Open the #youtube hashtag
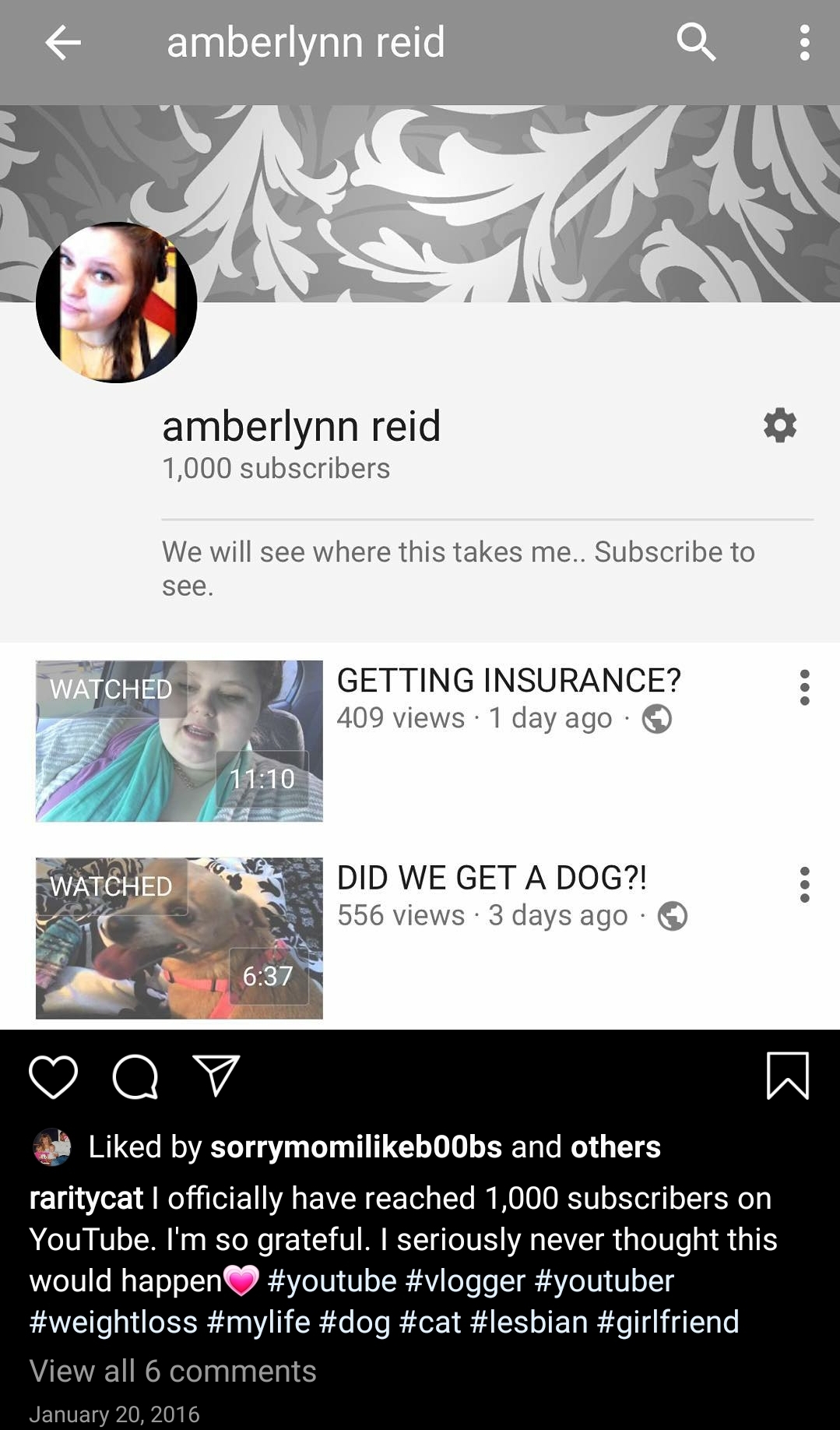 click(332, 1281)
